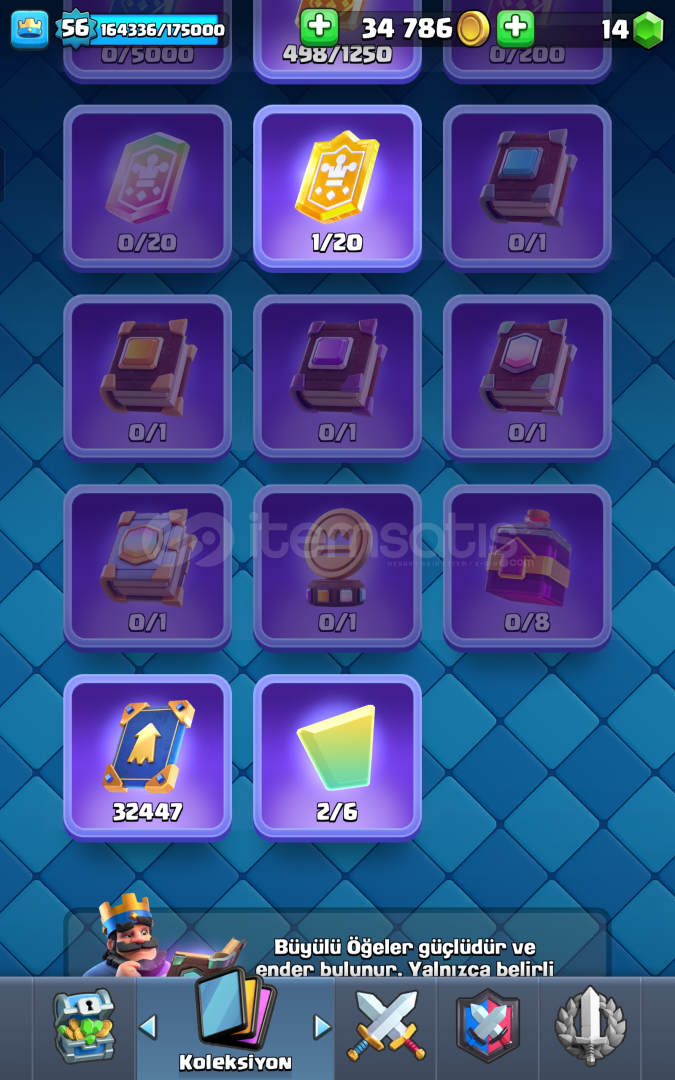Image resolution: width=675 pixels, height=1080 pixels.
Task: Select the magic coin item showing 0/1
Action: [337, 566]
